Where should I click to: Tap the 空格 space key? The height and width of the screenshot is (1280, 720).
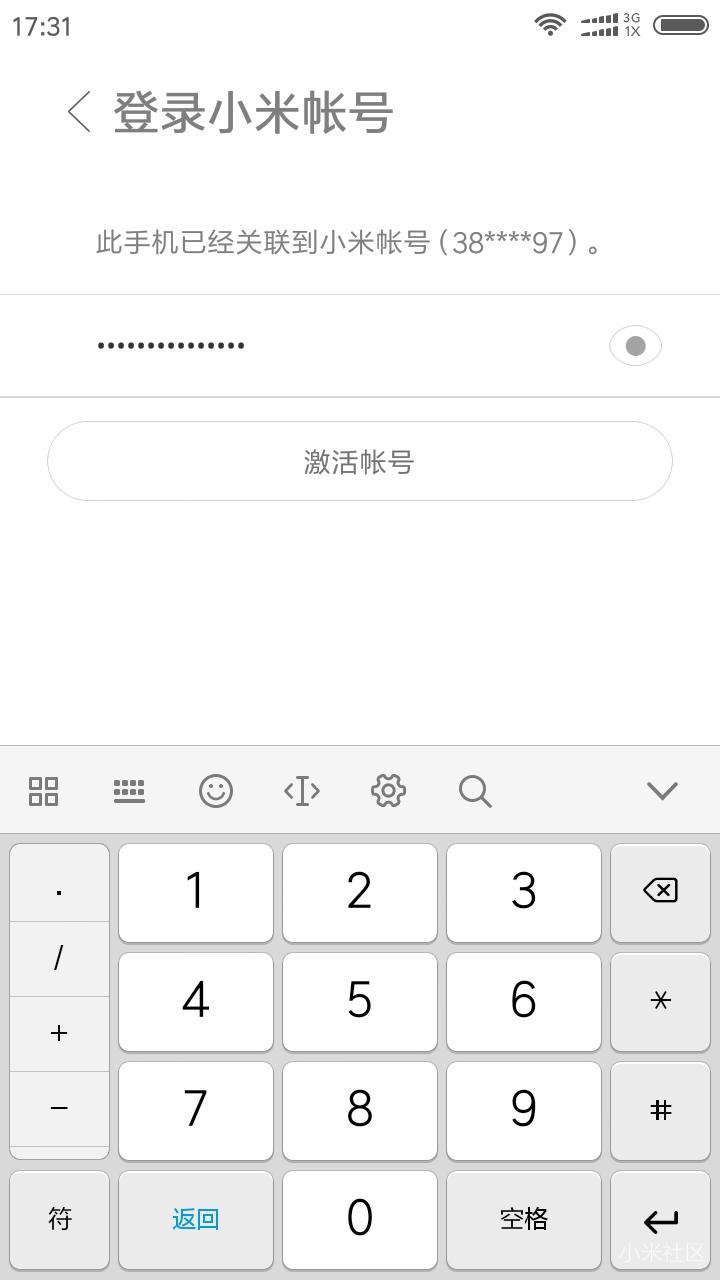pyautogui.click(x=524, y=1219)
